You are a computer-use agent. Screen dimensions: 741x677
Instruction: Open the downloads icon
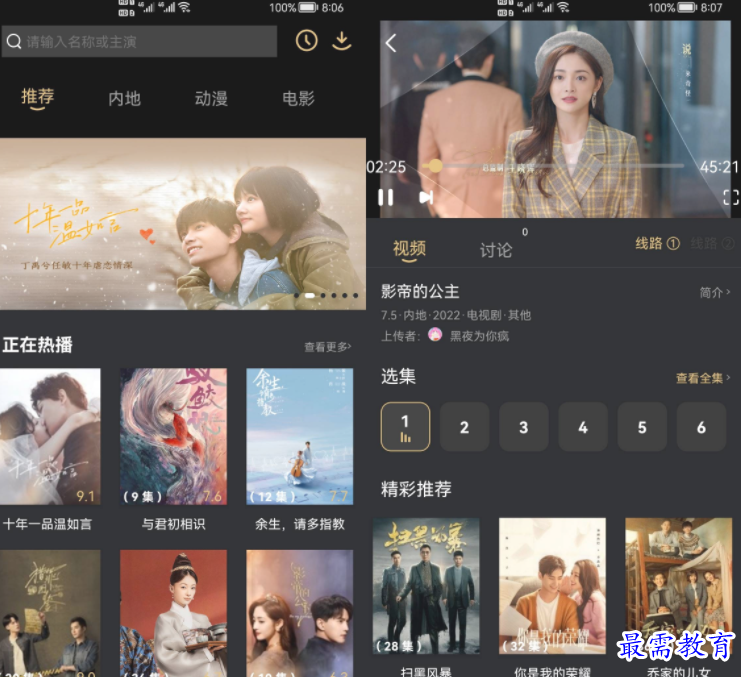click(x=342, y=41)
